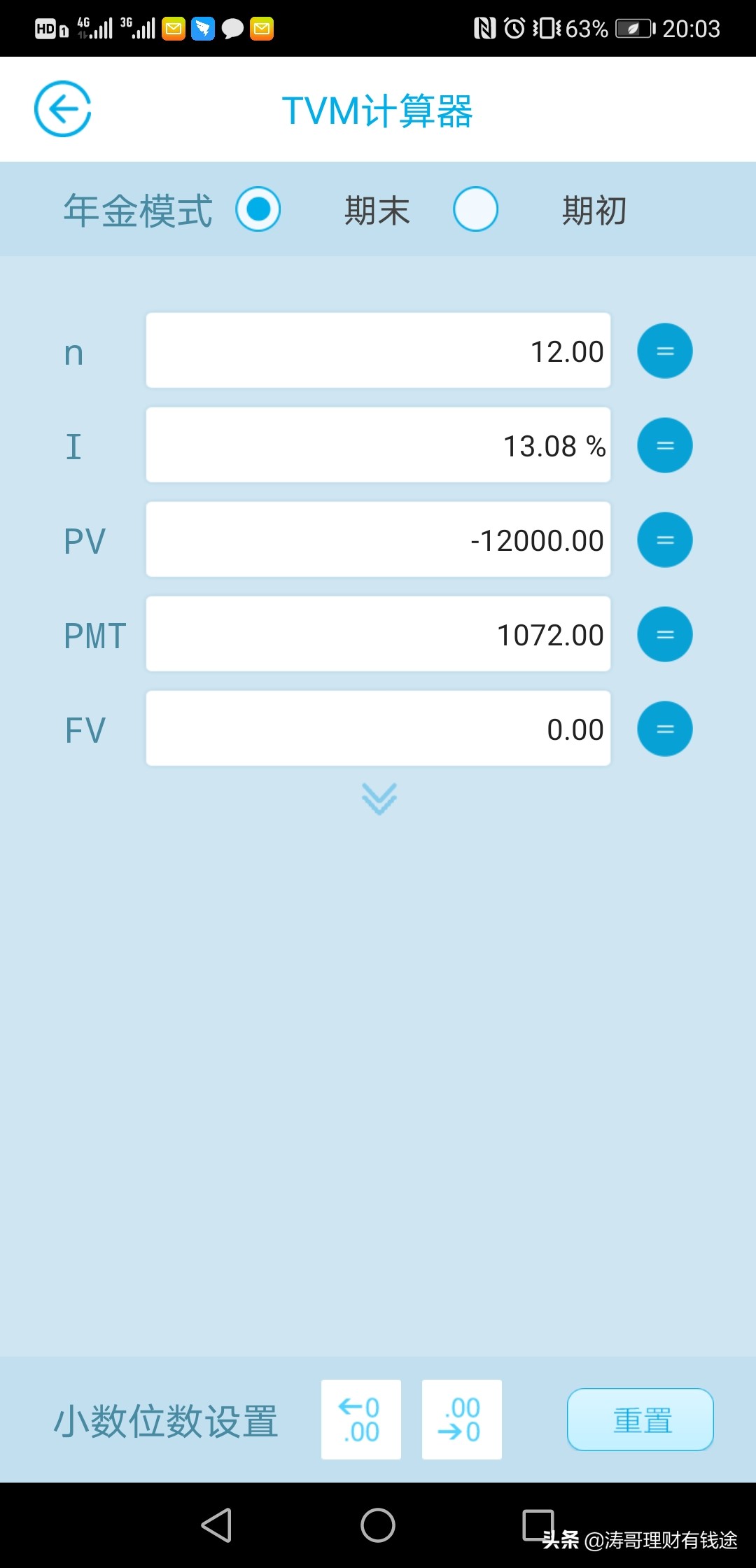
Task: Edit the FV value field
Action: coord(378,729)
